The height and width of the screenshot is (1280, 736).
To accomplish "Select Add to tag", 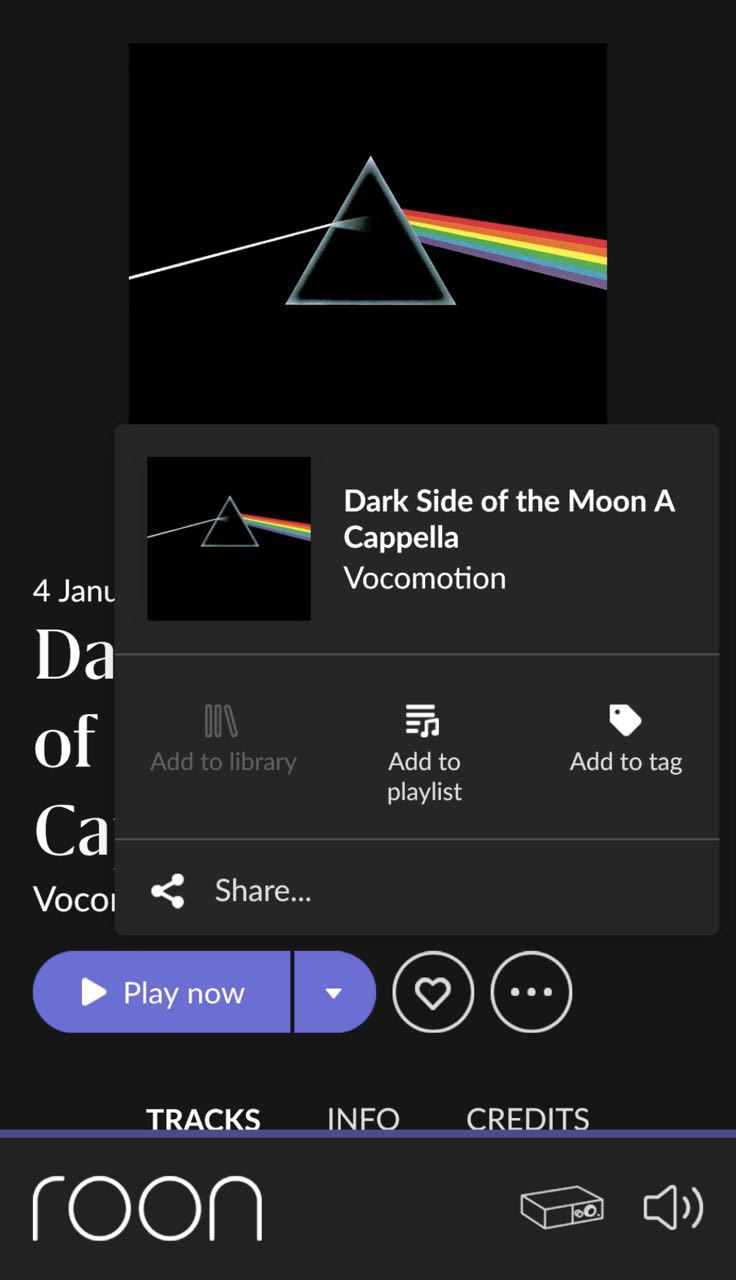I will click(625, 740).
